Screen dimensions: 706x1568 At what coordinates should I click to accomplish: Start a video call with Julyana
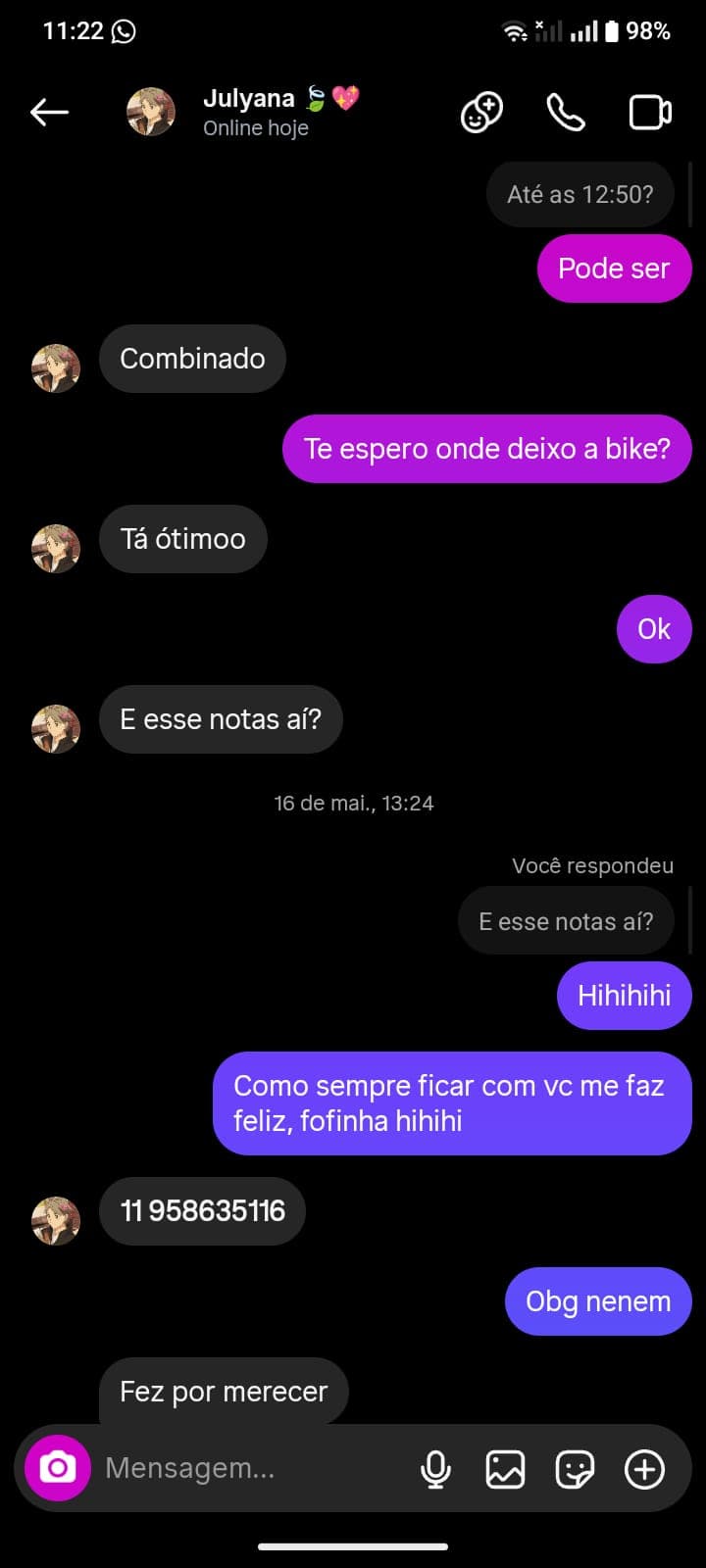point(649,112)
